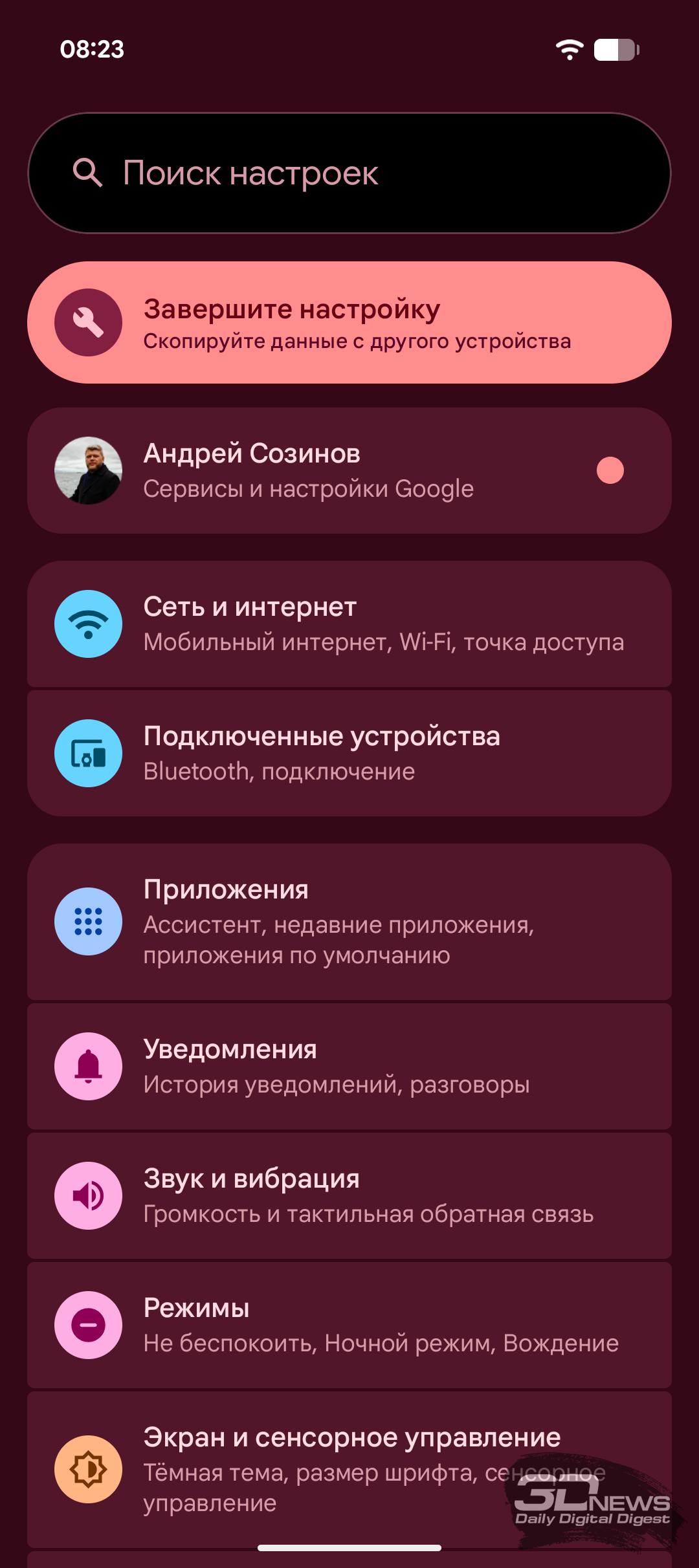Open the Приложения settings row
Screen dimensions: 699x1568
[349, 922]
